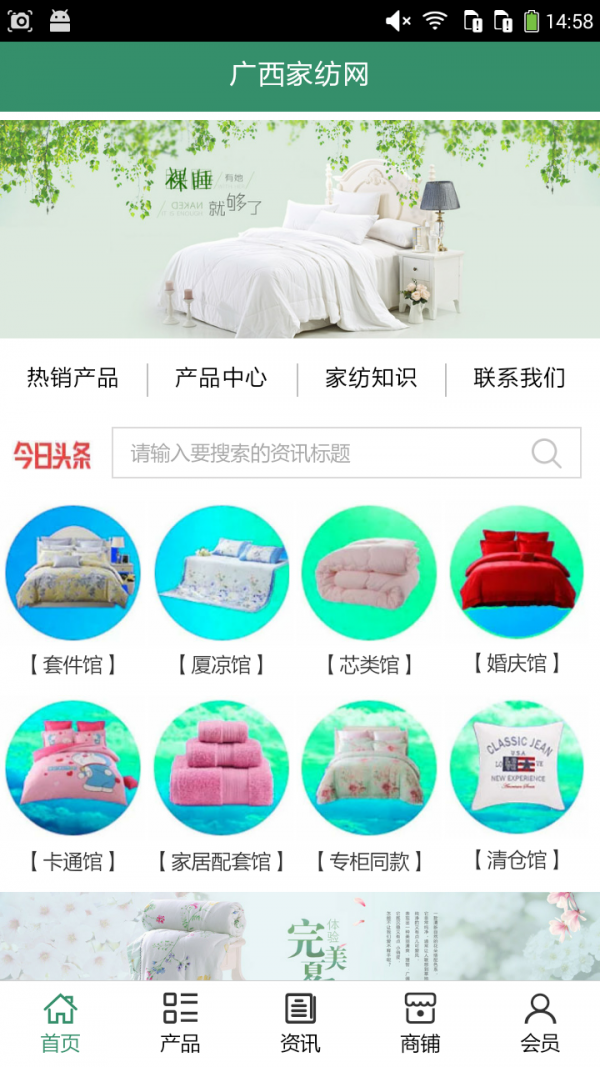The image size is (600, 1067).
Task: Open 家纺知识 articles
Action: [x=371, y=378]
